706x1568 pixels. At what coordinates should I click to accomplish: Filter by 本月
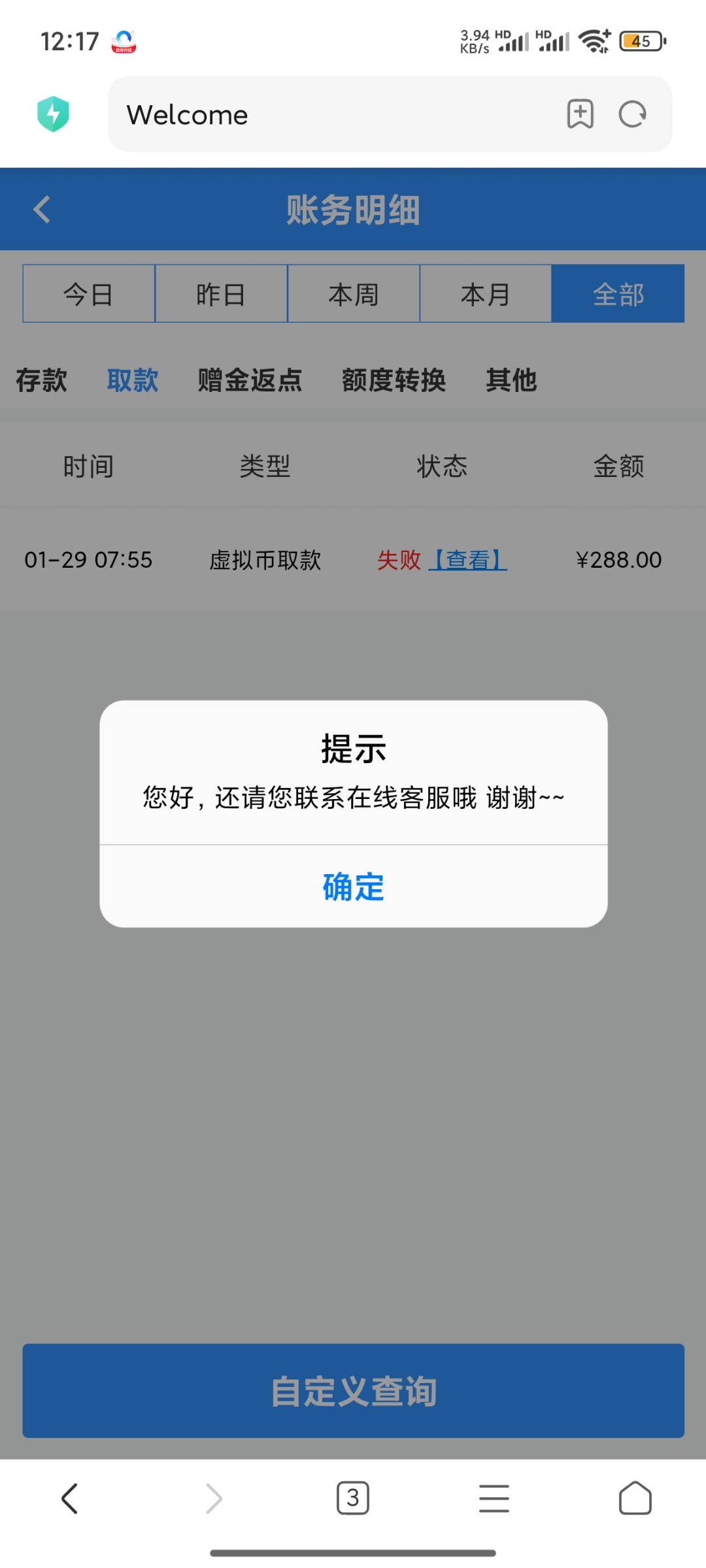click(486, 294)
